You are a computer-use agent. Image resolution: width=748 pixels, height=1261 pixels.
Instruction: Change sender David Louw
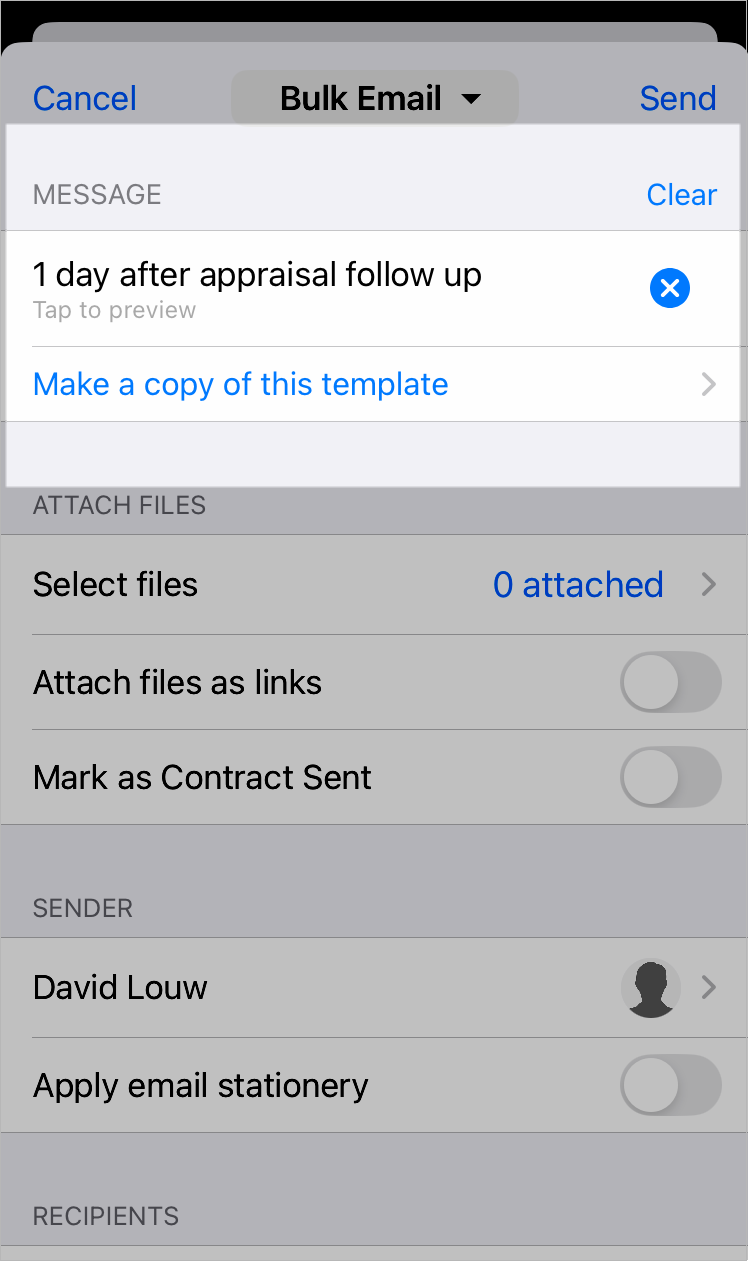coord(374,987)
